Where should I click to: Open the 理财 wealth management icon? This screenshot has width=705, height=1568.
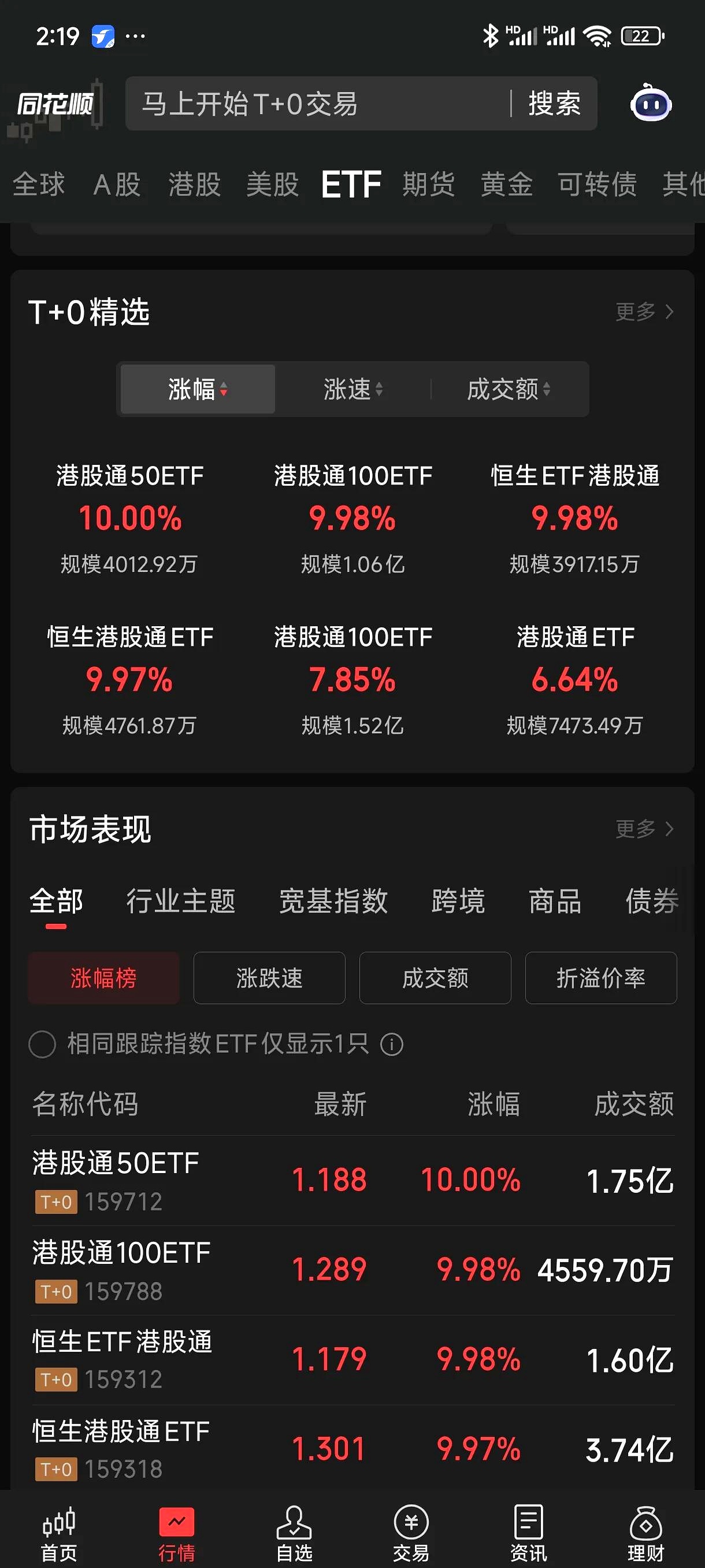tap(646, 1528)
